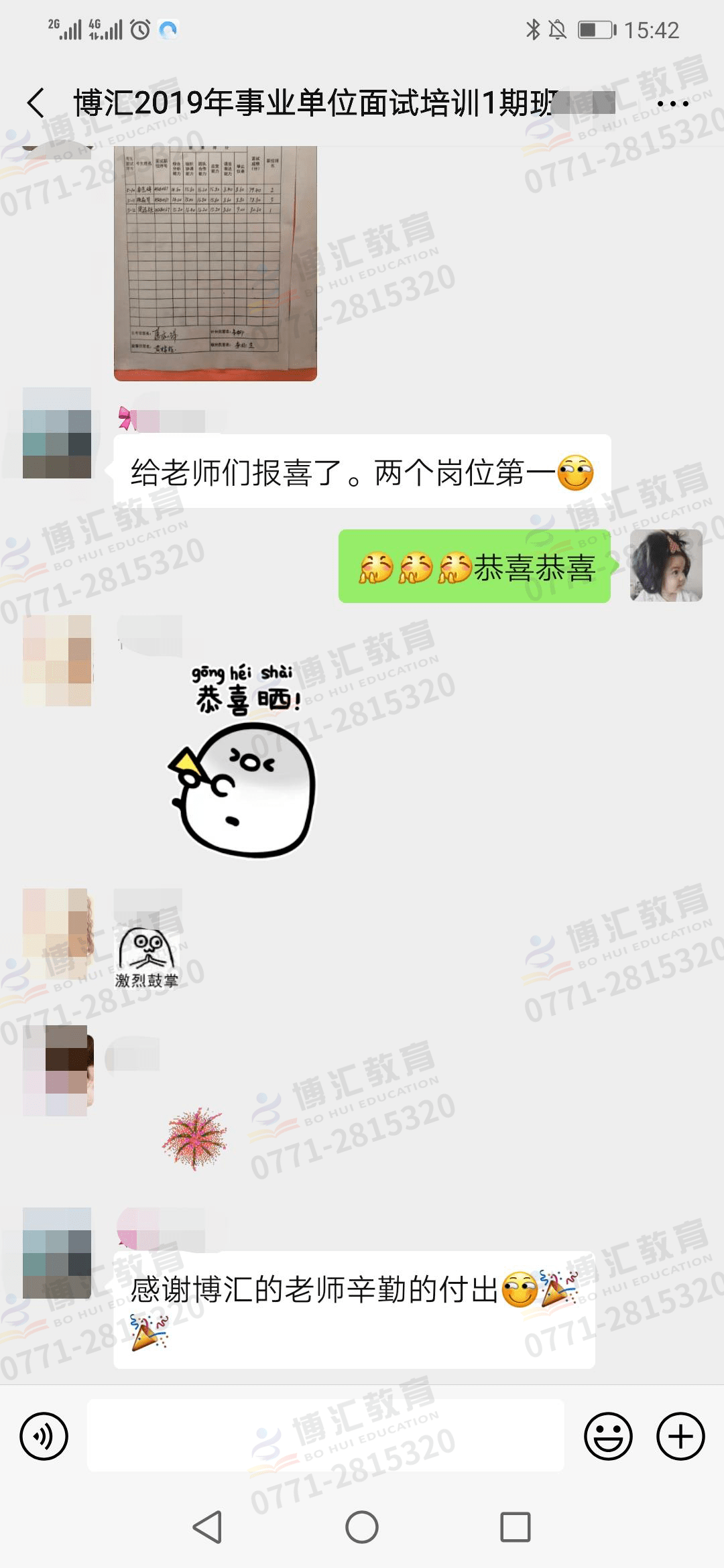724x1568 pixels.
Task: Open the baby photo avatar profile
Action: [x=666, y=565]
